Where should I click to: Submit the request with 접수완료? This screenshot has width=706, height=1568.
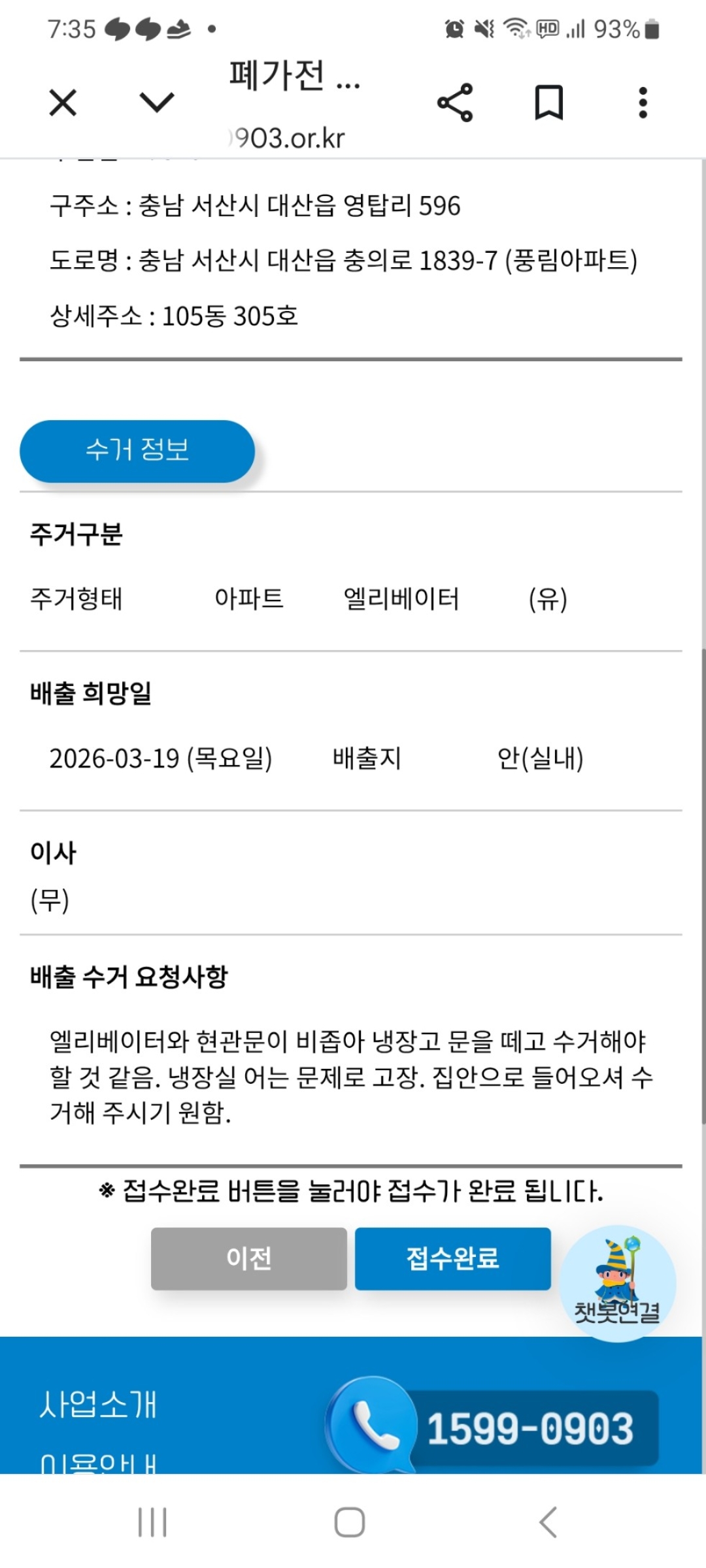(452, 1258)
